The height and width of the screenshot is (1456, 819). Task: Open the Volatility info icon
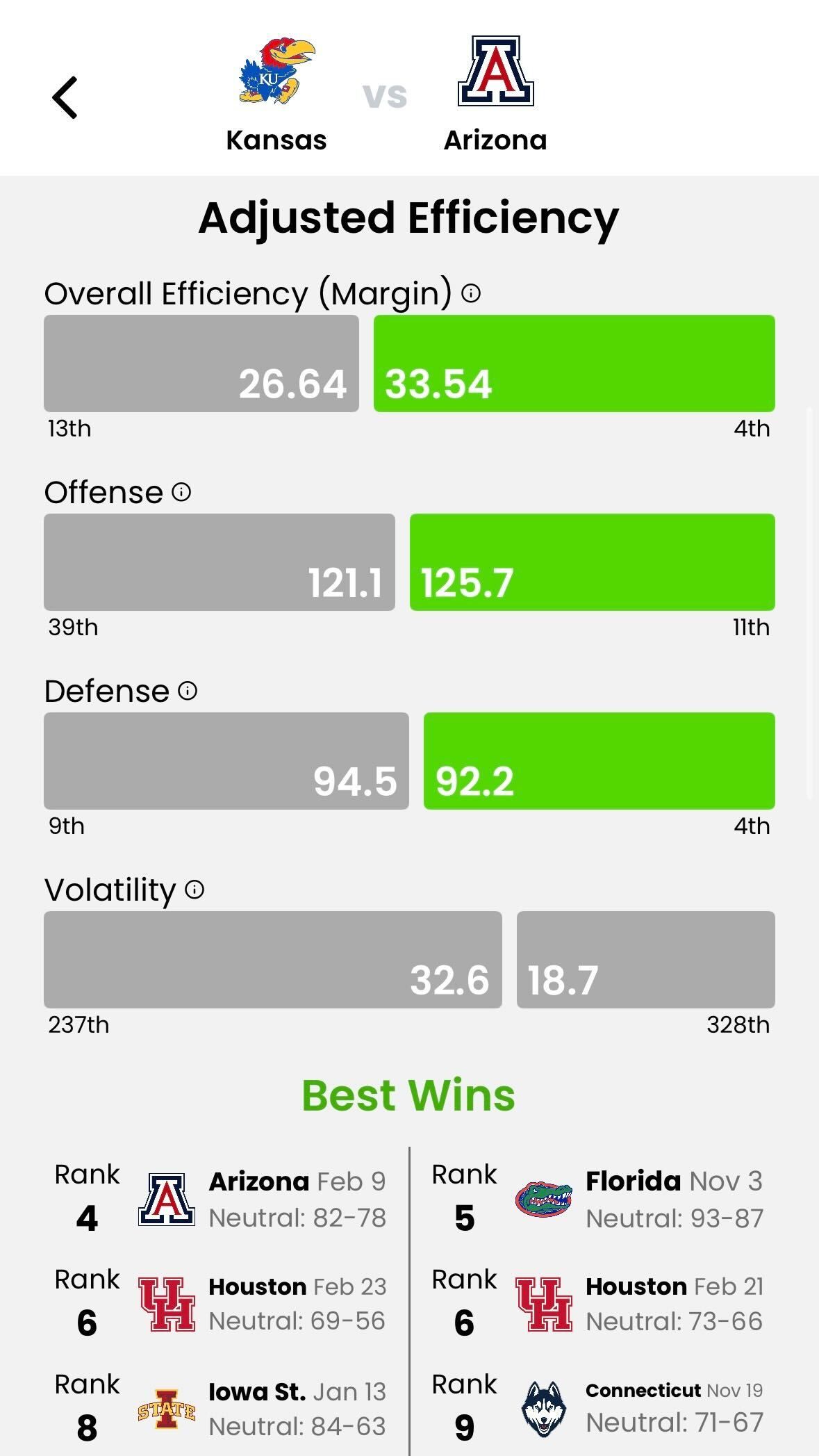pos(195,890)
